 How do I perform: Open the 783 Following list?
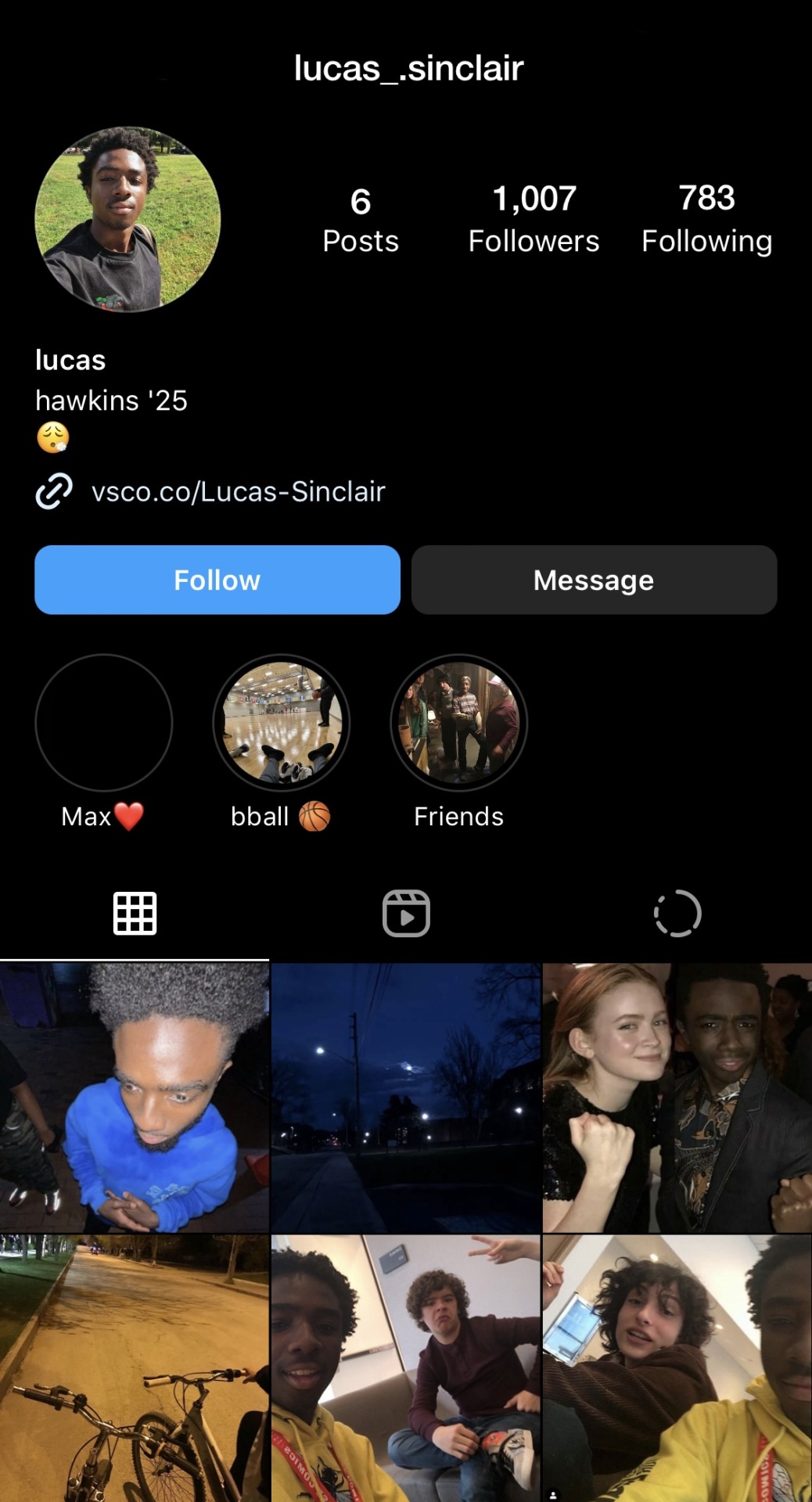point(706,220)
